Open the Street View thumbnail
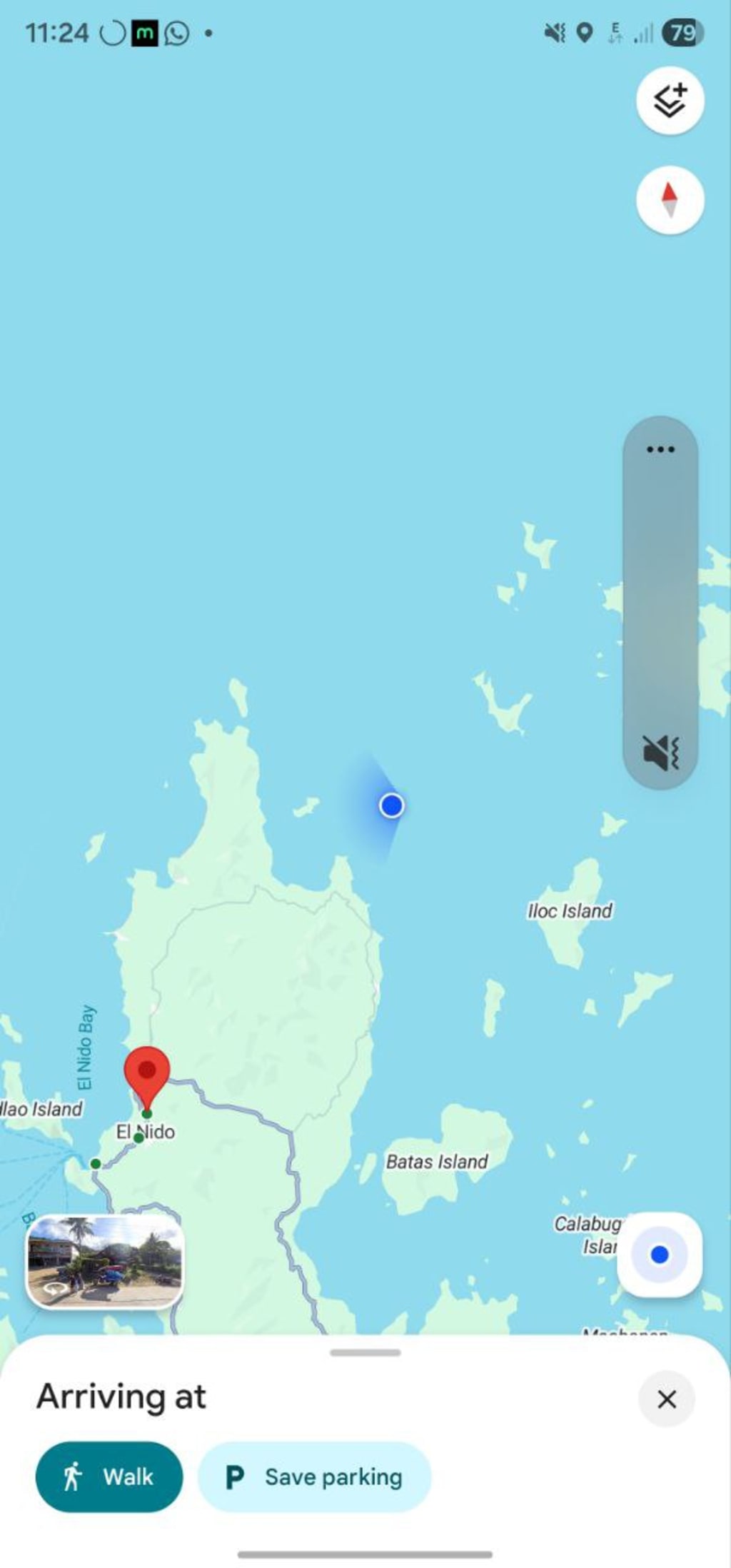The width and height of the screenshot is (731, 1568). coord(105,1261)
